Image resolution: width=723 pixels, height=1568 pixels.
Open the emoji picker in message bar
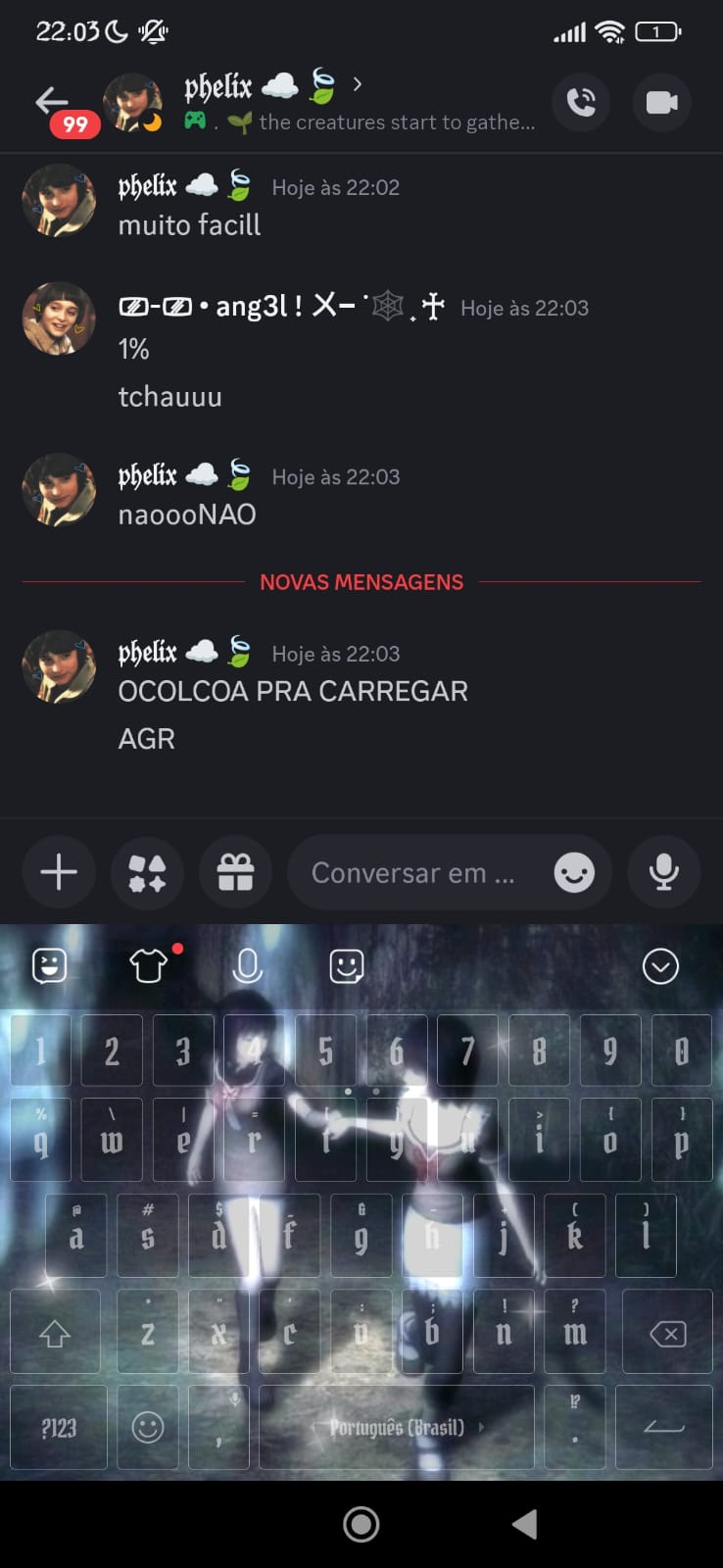[574, 871]
